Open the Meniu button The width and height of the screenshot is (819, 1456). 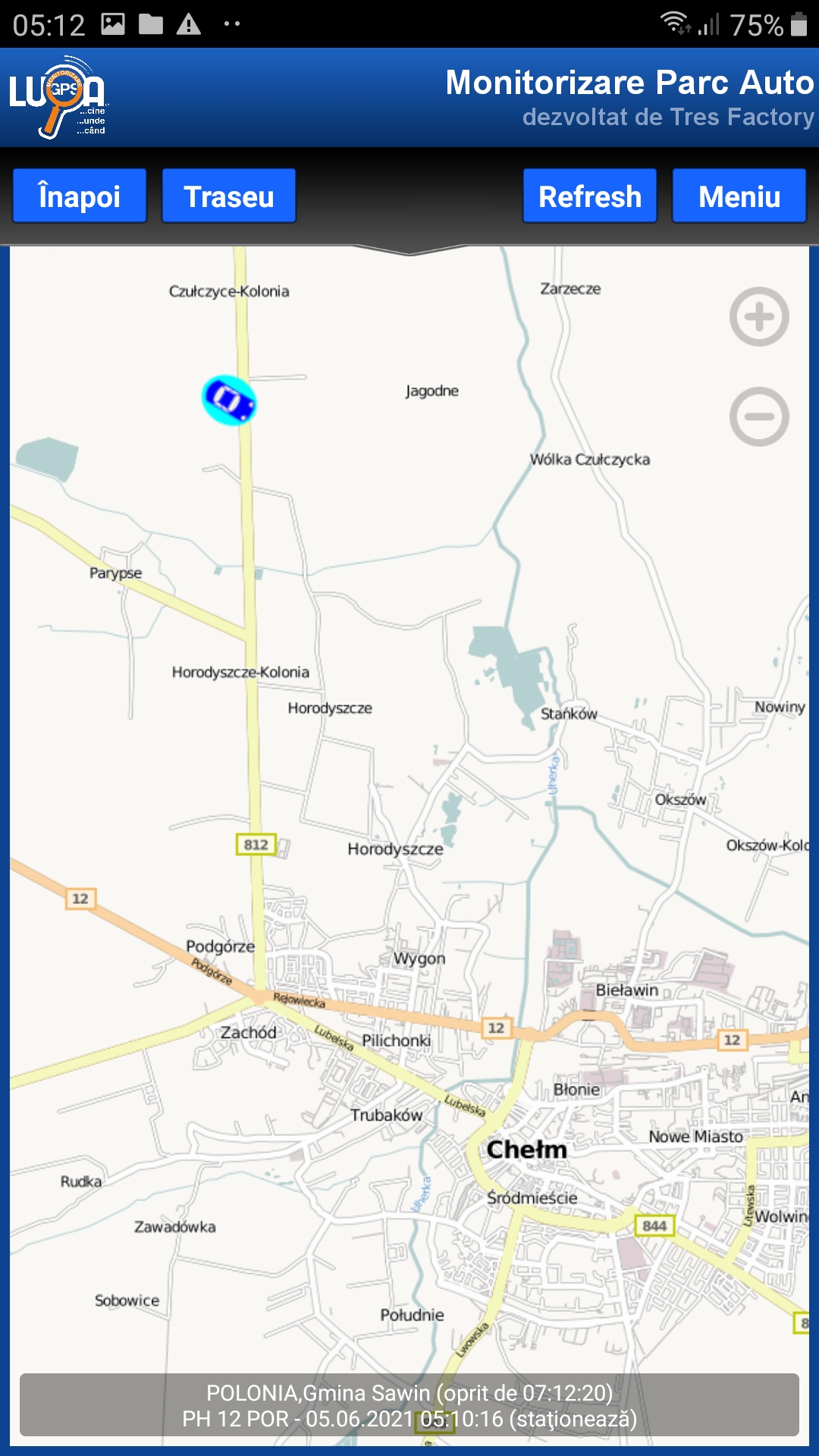click(739, 196)
